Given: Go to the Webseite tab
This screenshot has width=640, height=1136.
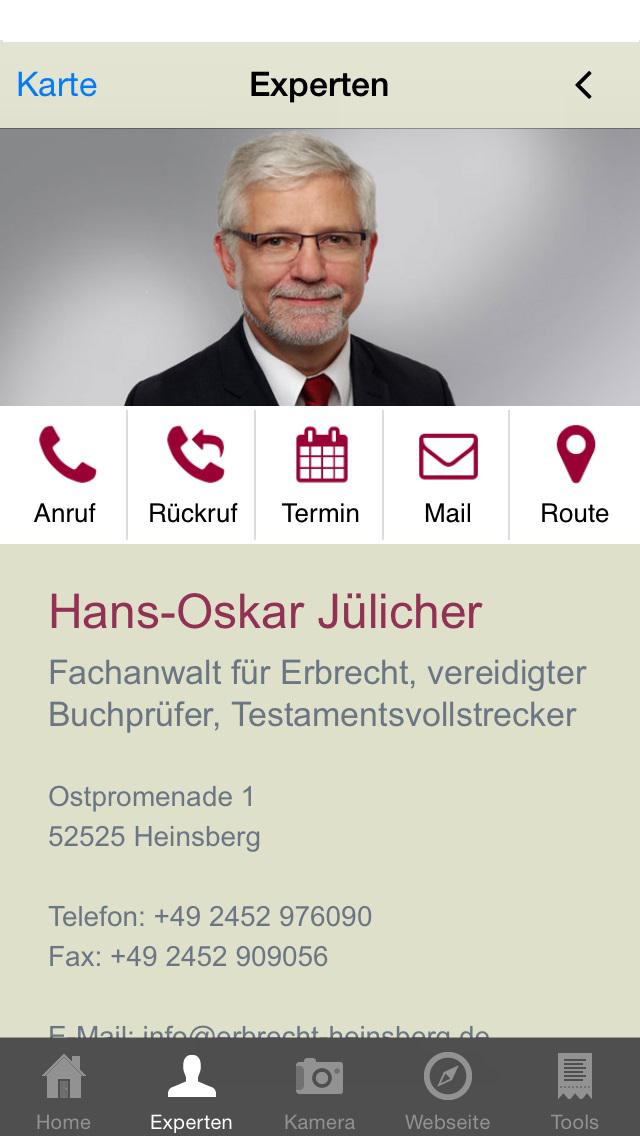Looking at the screenshot, I should tap(447, 1089).
